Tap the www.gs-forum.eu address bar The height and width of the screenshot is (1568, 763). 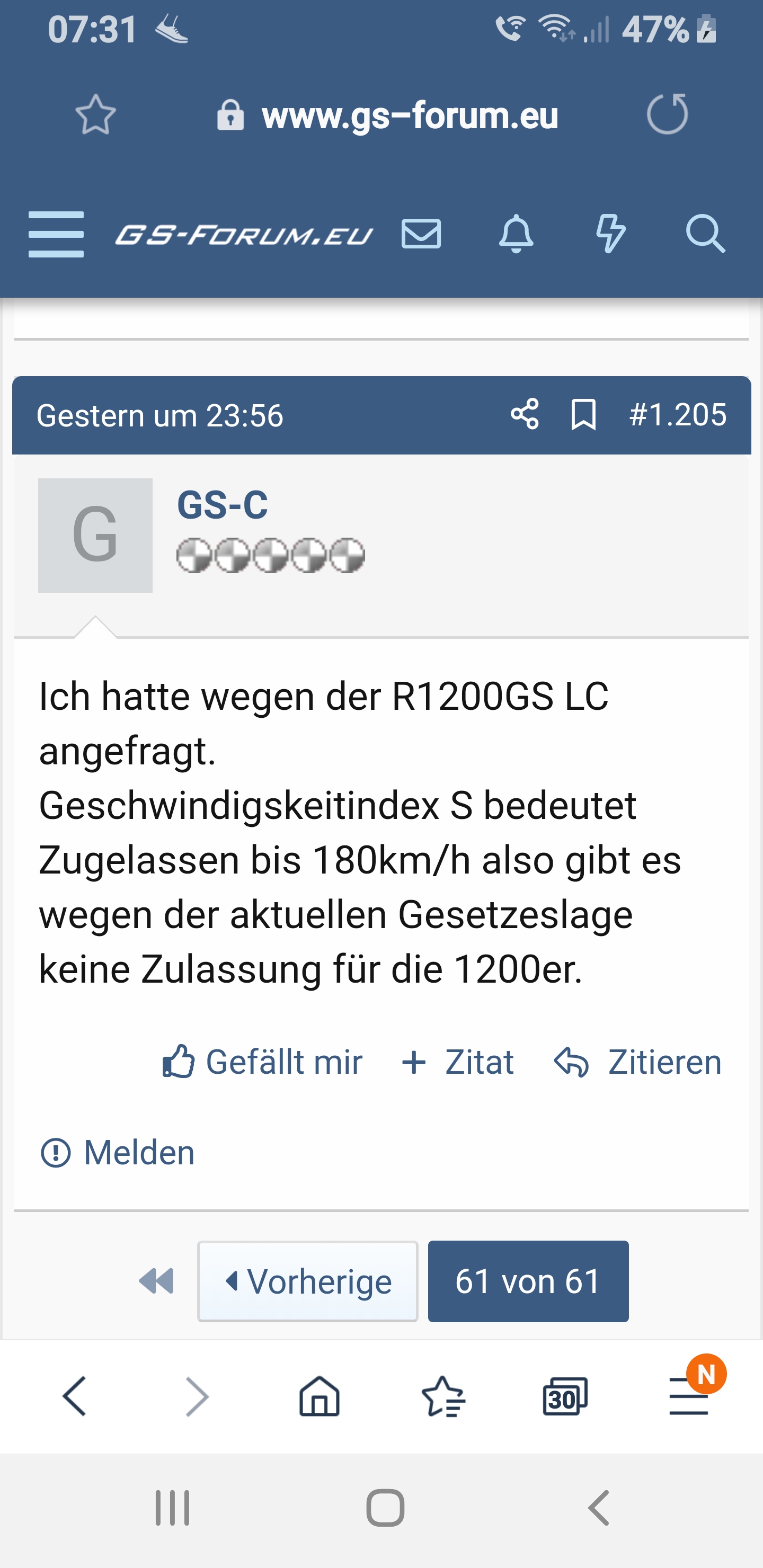[x=387, y=115]
